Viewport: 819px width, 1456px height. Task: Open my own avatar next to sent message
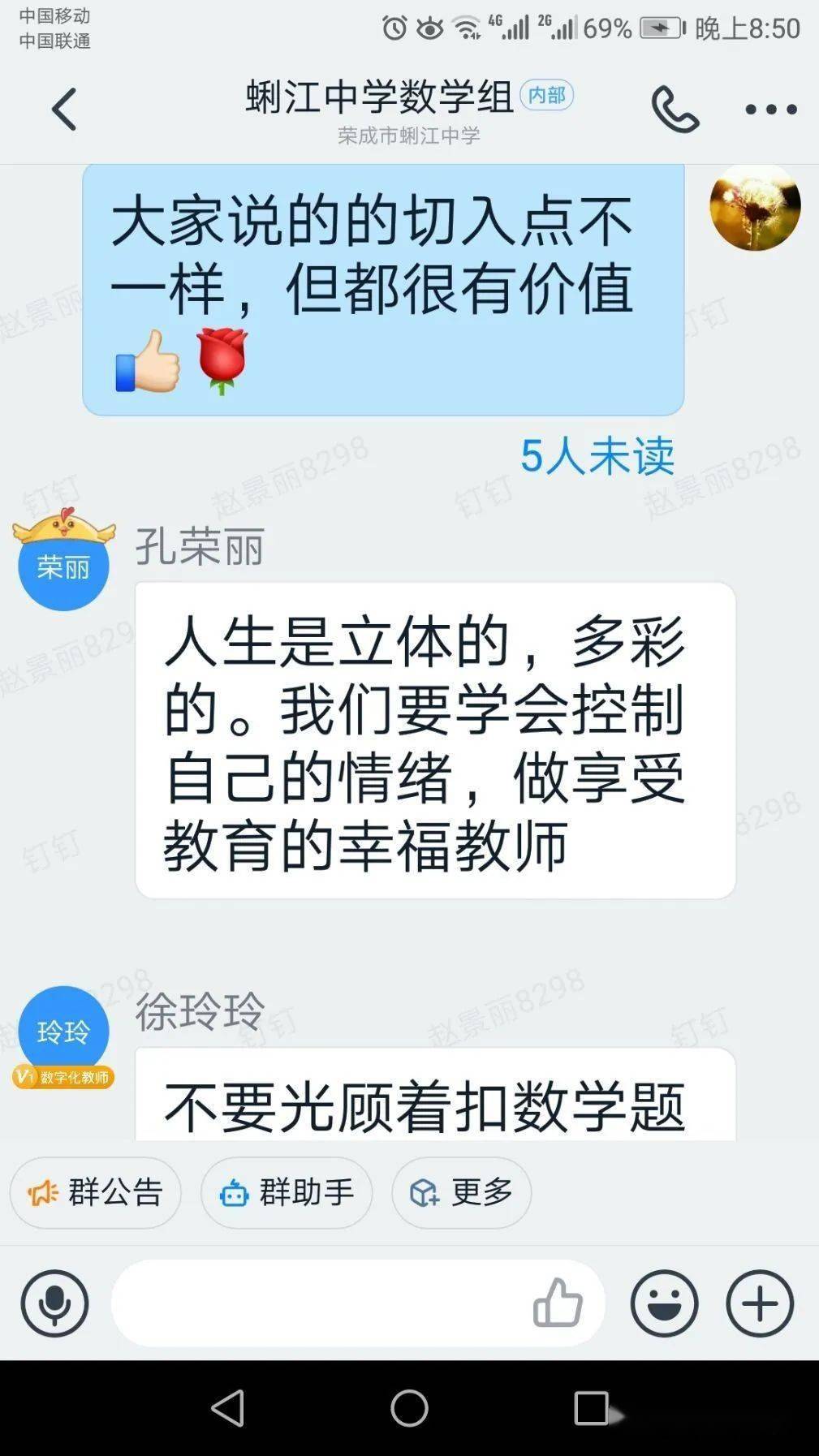[x=755, y=206]
